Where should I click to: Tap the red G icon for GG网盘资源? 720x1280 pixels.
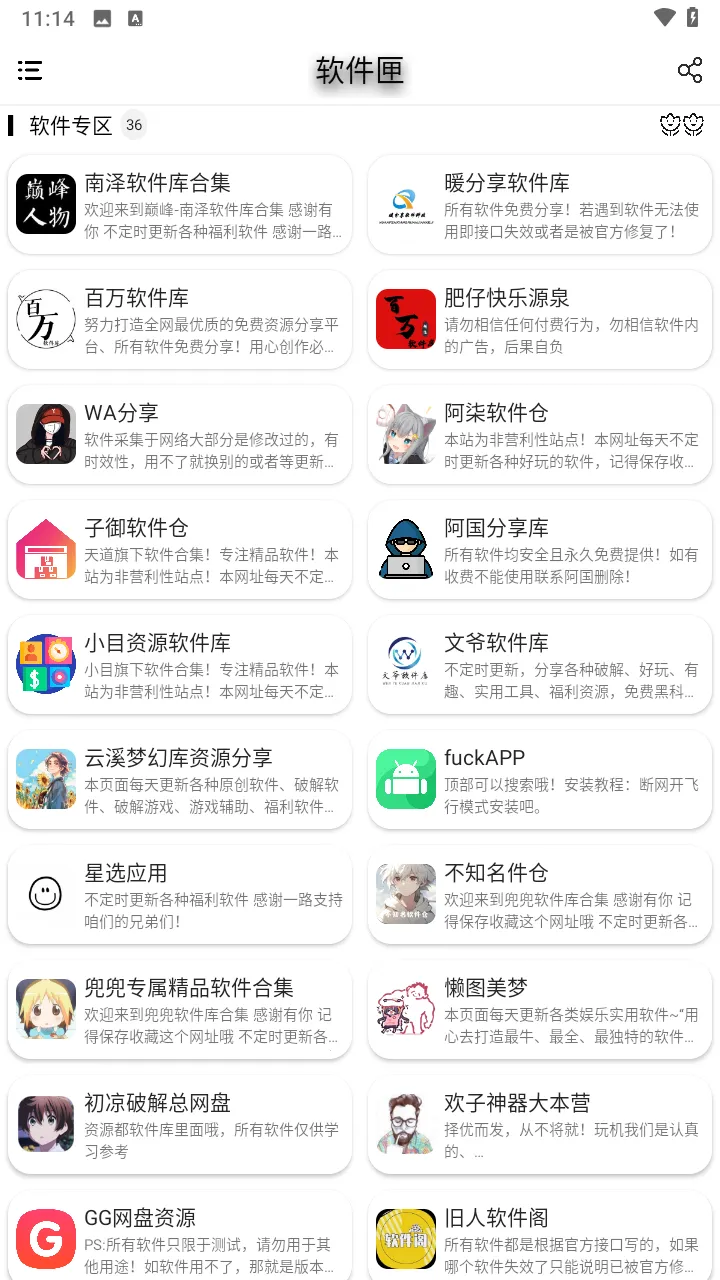click(x=45, y=1239)
